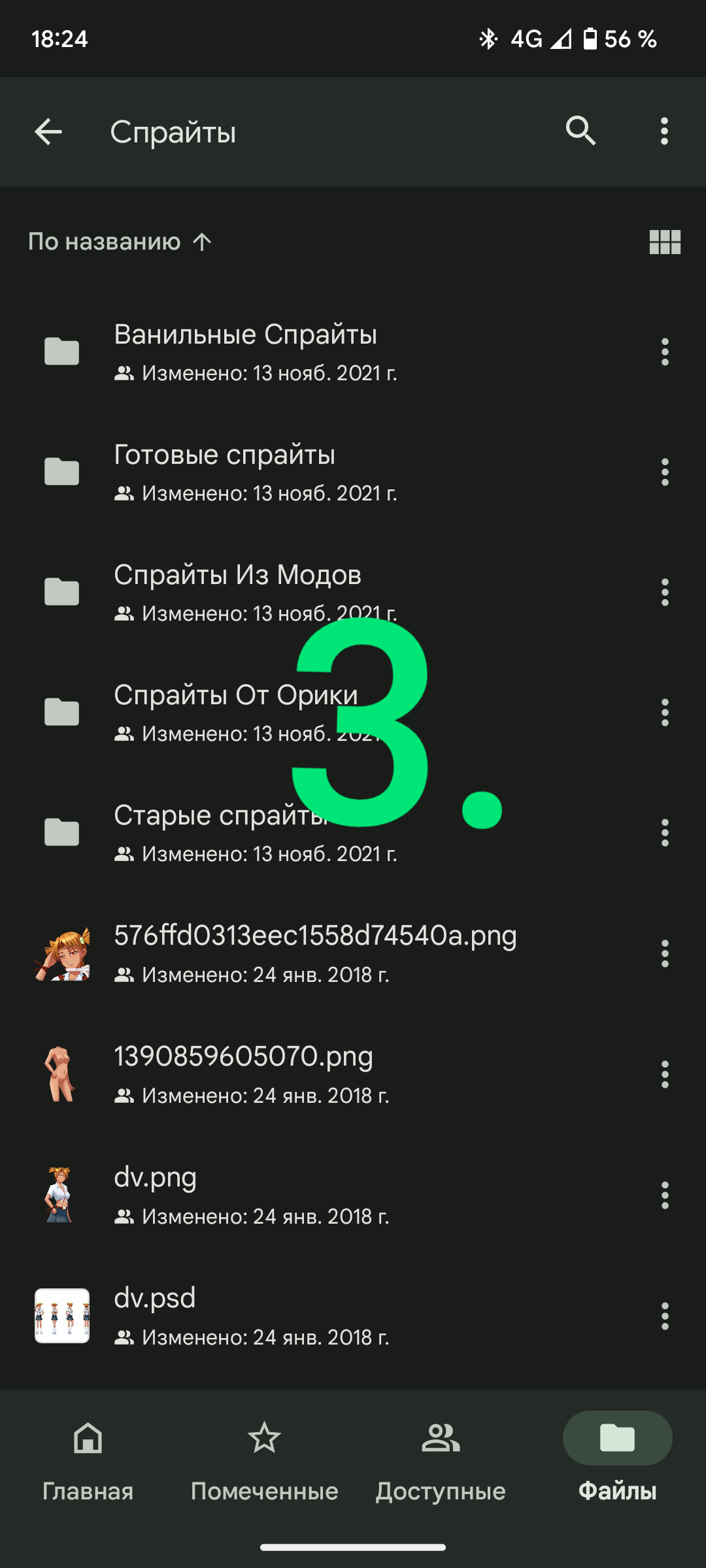This screenshot has height=1568, width=706.
Task: Show more options for dv.psd
Action: point(665,1316)
